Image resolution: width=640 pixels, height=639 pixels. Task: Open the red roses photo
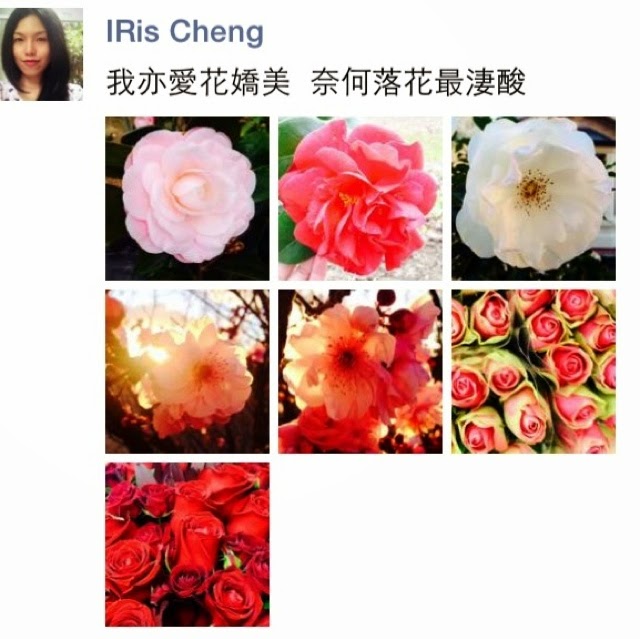(x=187, y=544)
